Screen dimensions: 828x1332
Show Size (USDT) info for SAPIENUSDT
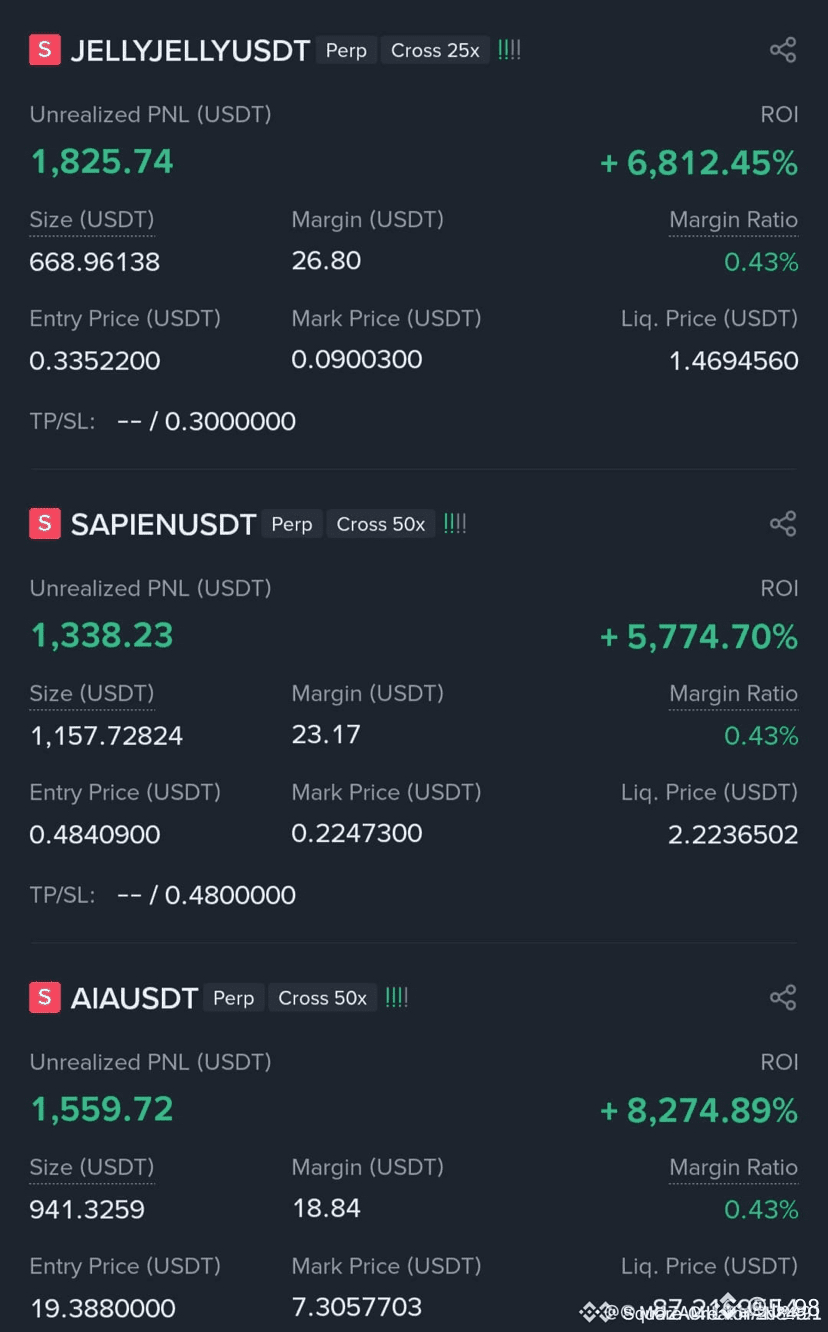[92, 694]
